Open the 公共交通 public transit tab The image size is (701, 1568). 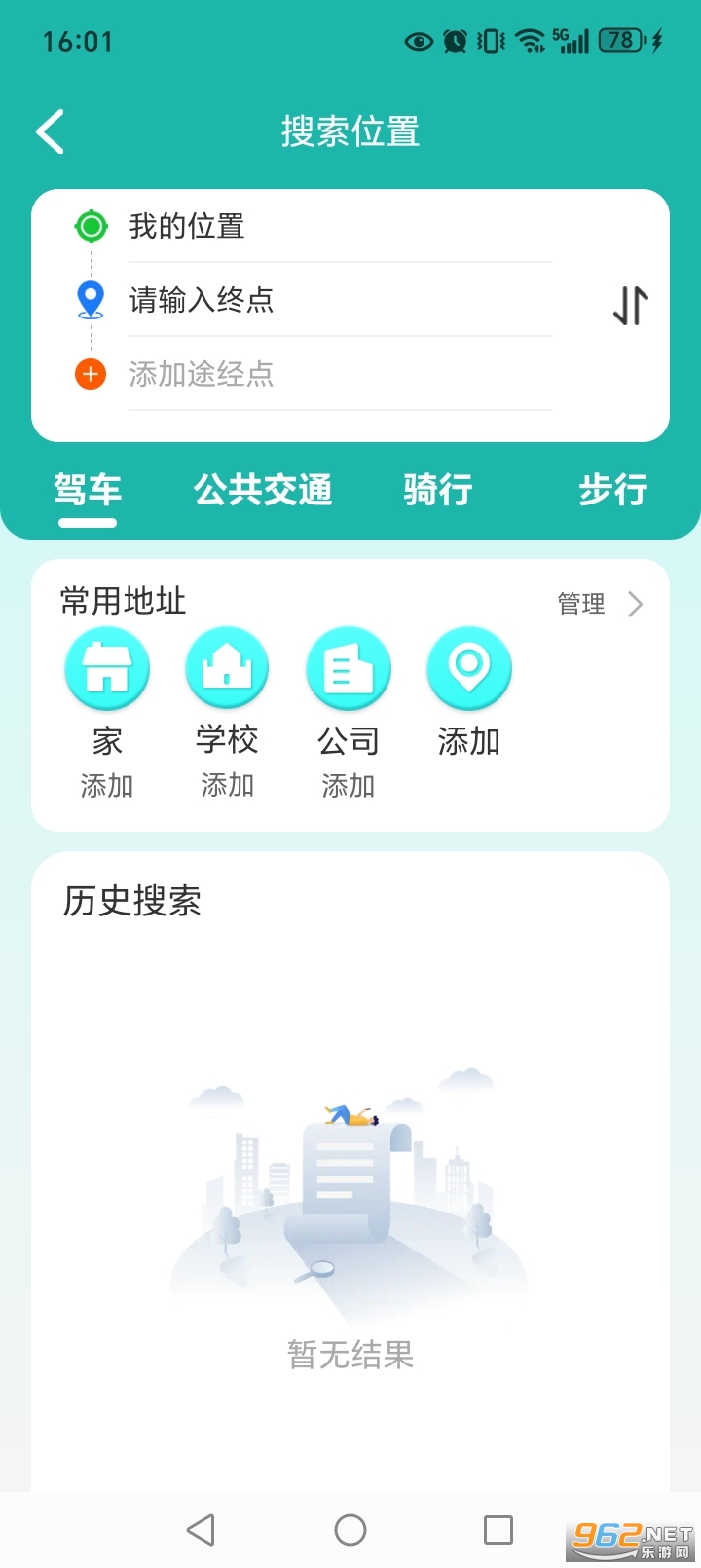(263, 490)
